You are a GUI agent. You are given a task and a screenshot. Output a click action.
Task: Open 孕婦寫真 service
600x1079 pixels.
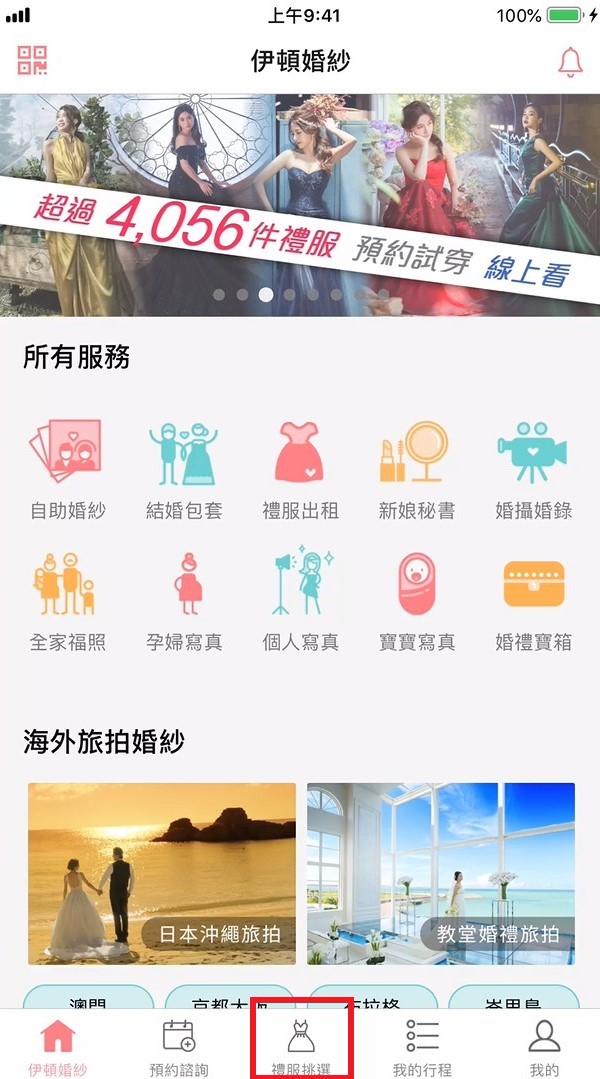pyautogui.click(x=184, y=601)
